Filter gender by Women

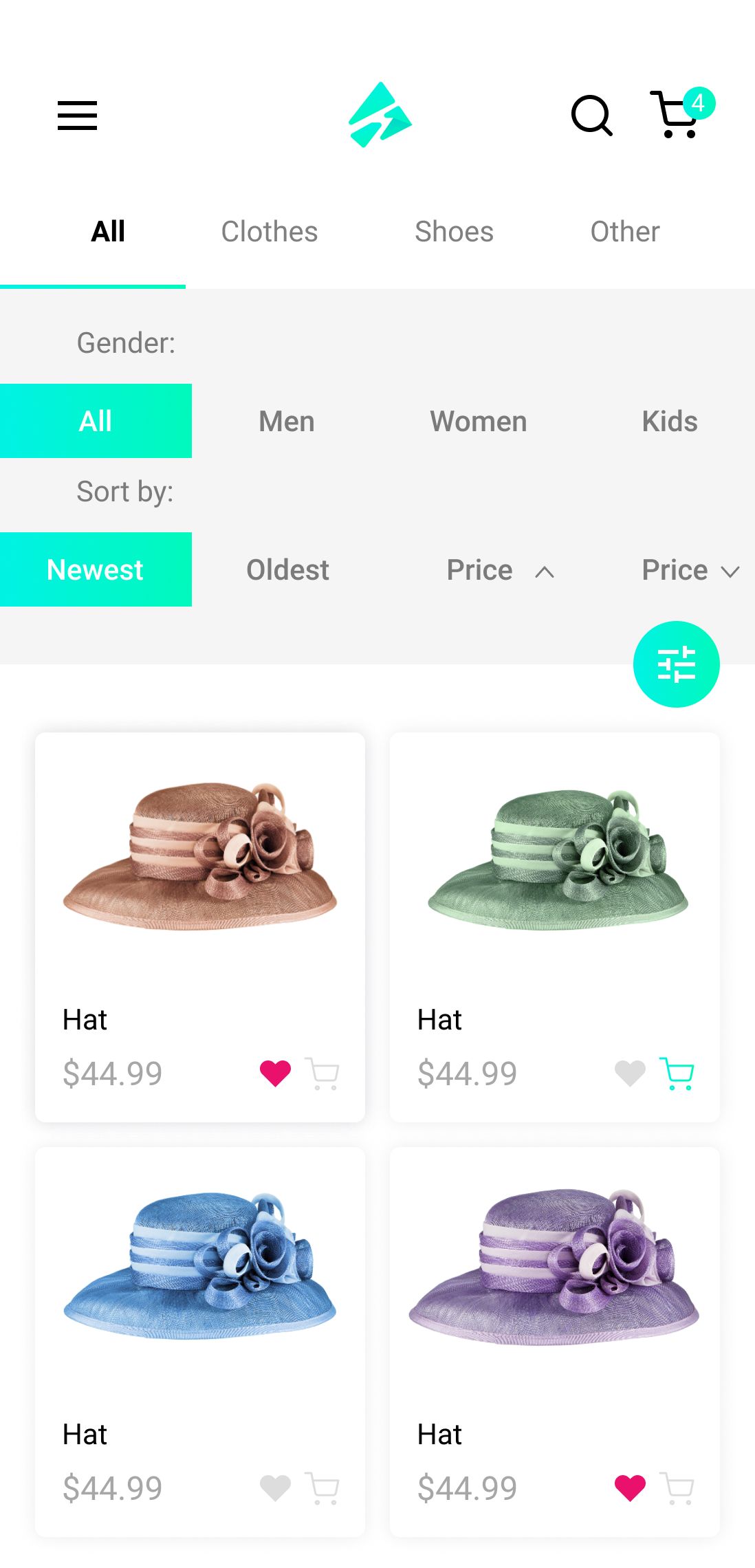tap(479, 421)
